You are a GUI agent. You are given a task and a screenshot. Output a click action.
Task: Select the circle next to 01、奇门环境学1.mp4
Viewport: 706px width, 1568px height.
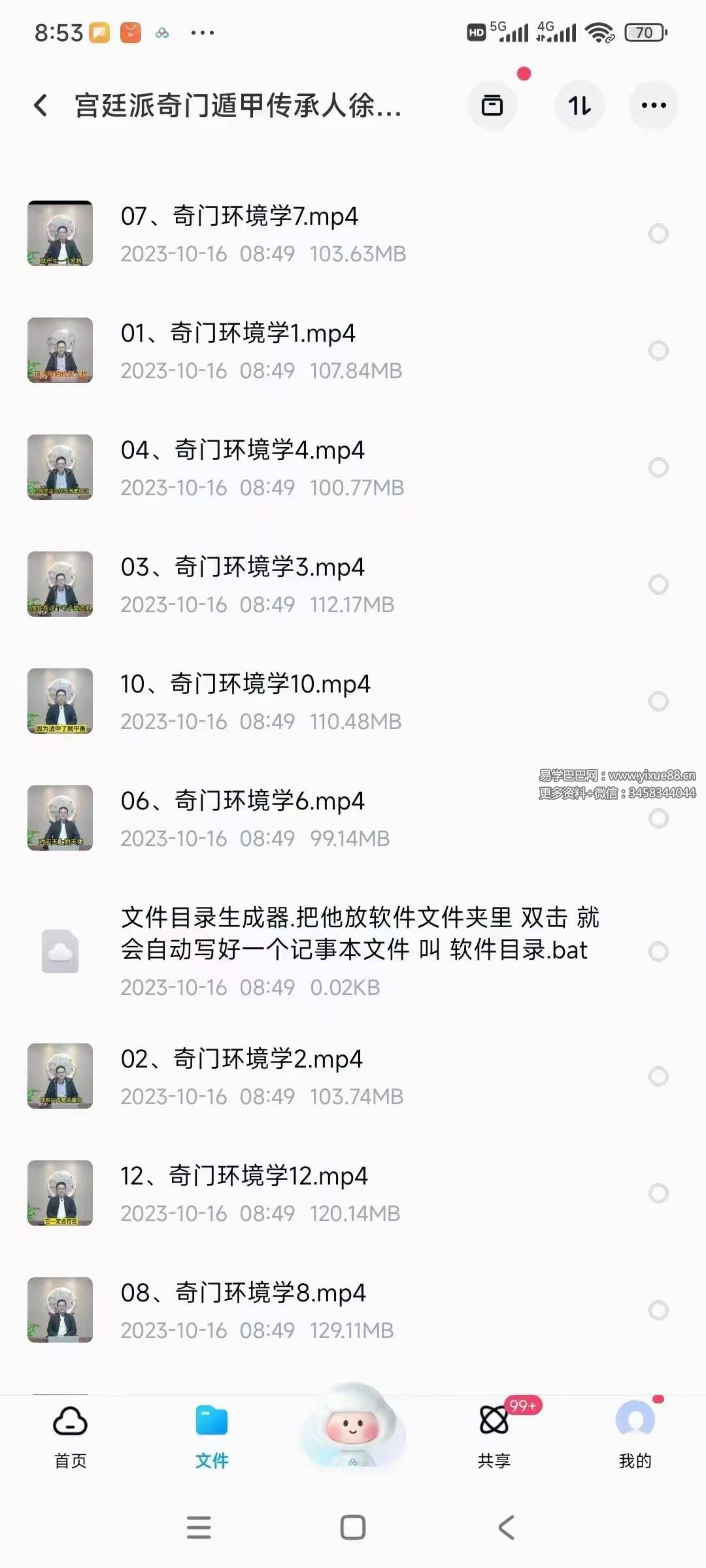pos(658,350)
